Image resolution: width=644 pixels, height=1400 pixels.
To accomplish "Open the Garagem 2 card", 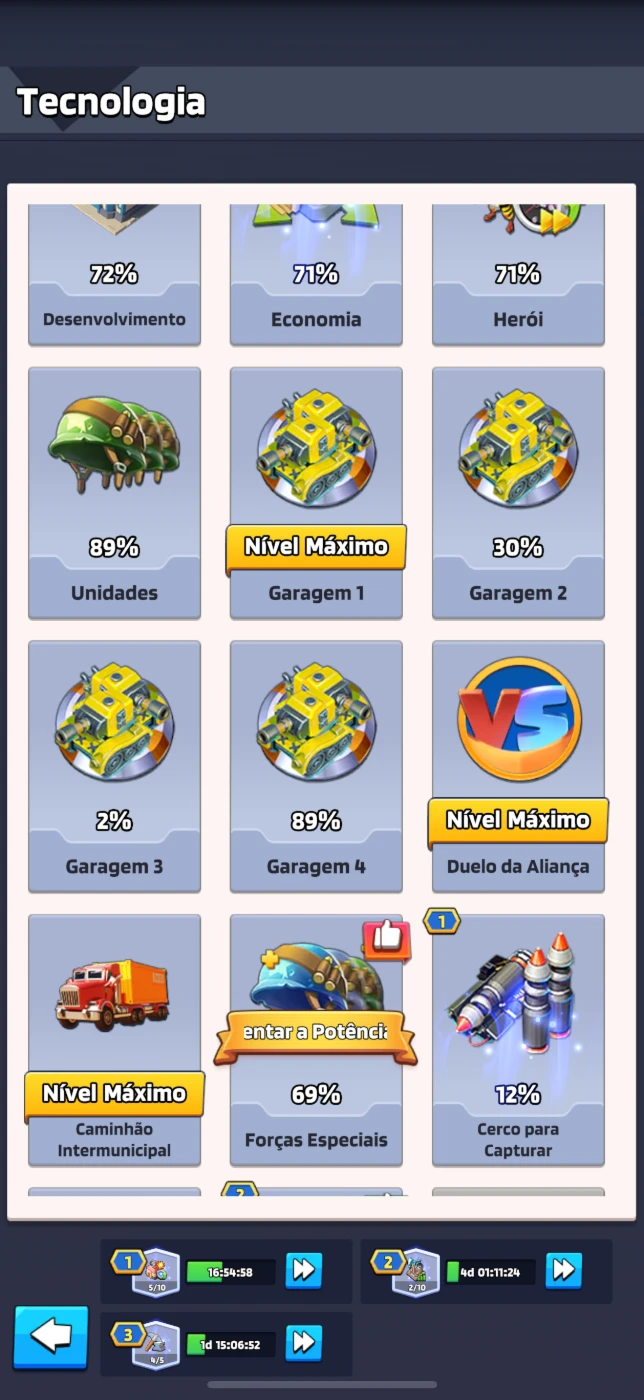I will pos(518,493).
